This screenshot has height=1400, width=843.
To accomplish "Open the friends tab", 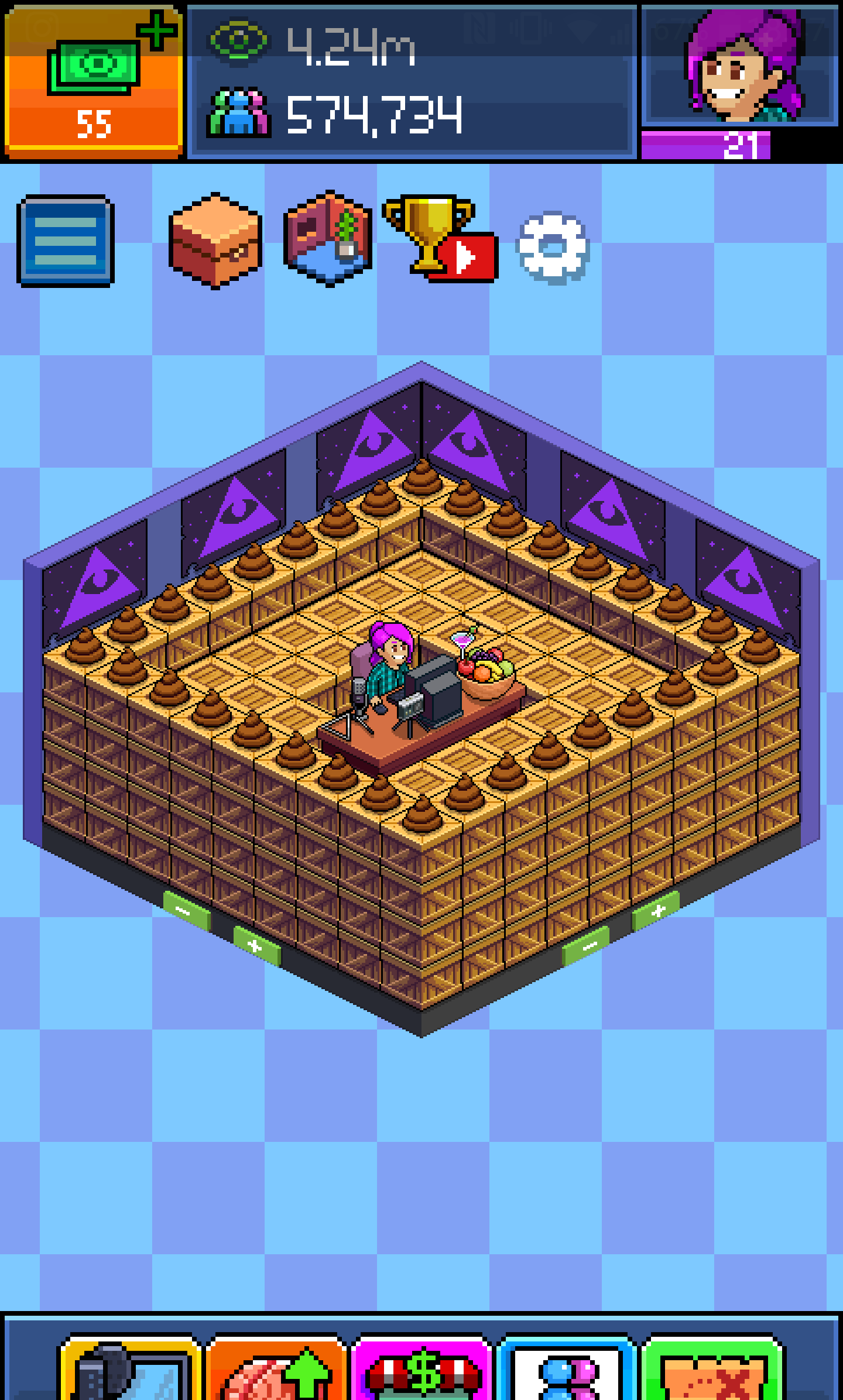I will 566,1368.
